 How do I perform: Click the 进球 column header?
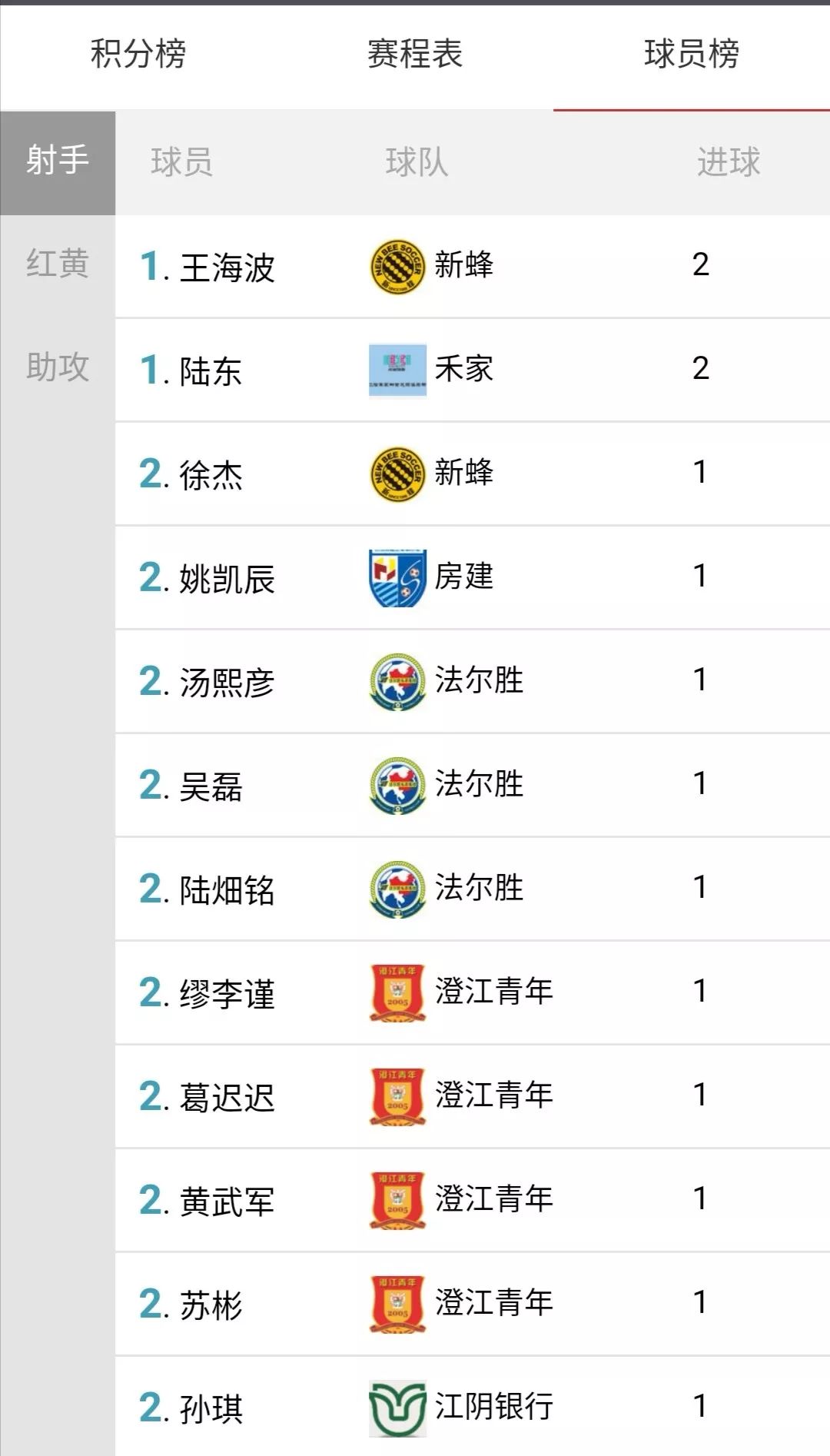[727, 160]
